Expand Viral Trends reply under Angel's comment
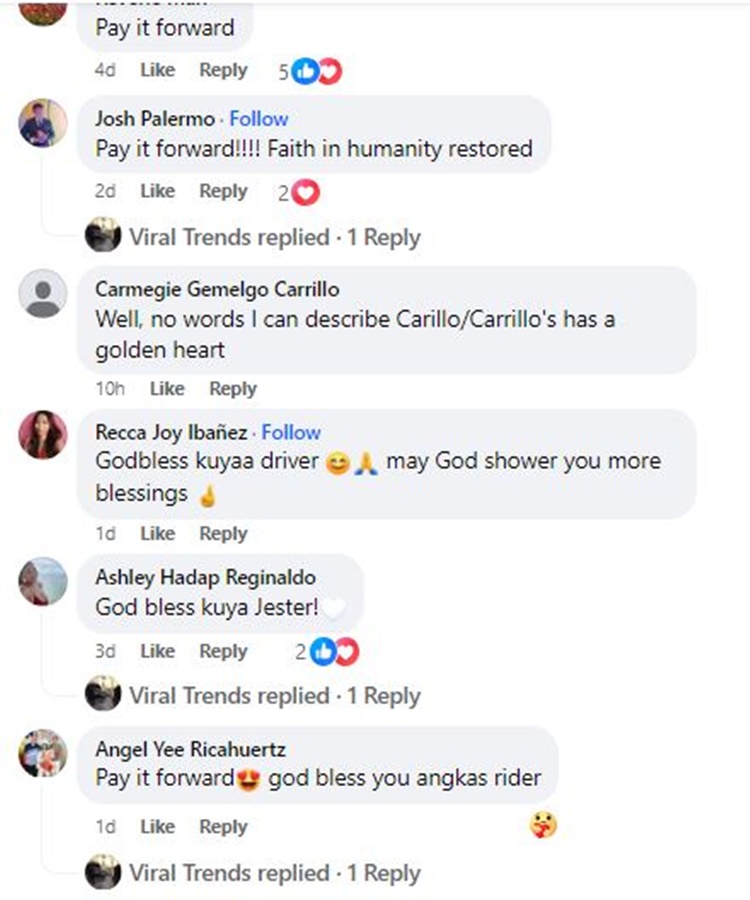750x900 pixels. click(274, 873)
